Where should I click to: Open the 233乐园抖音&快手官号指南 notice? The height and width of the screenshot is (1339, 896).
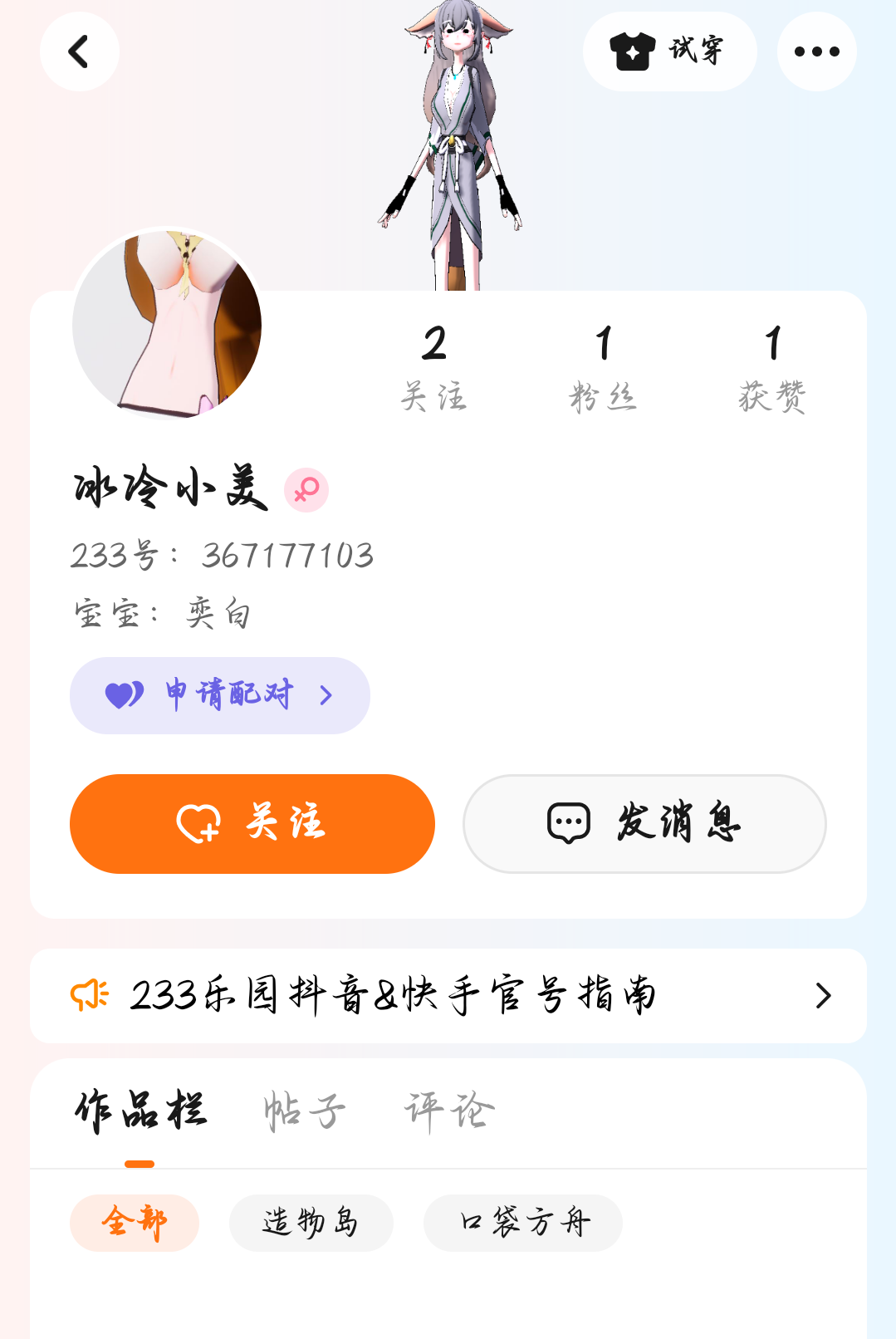point(448,995)
